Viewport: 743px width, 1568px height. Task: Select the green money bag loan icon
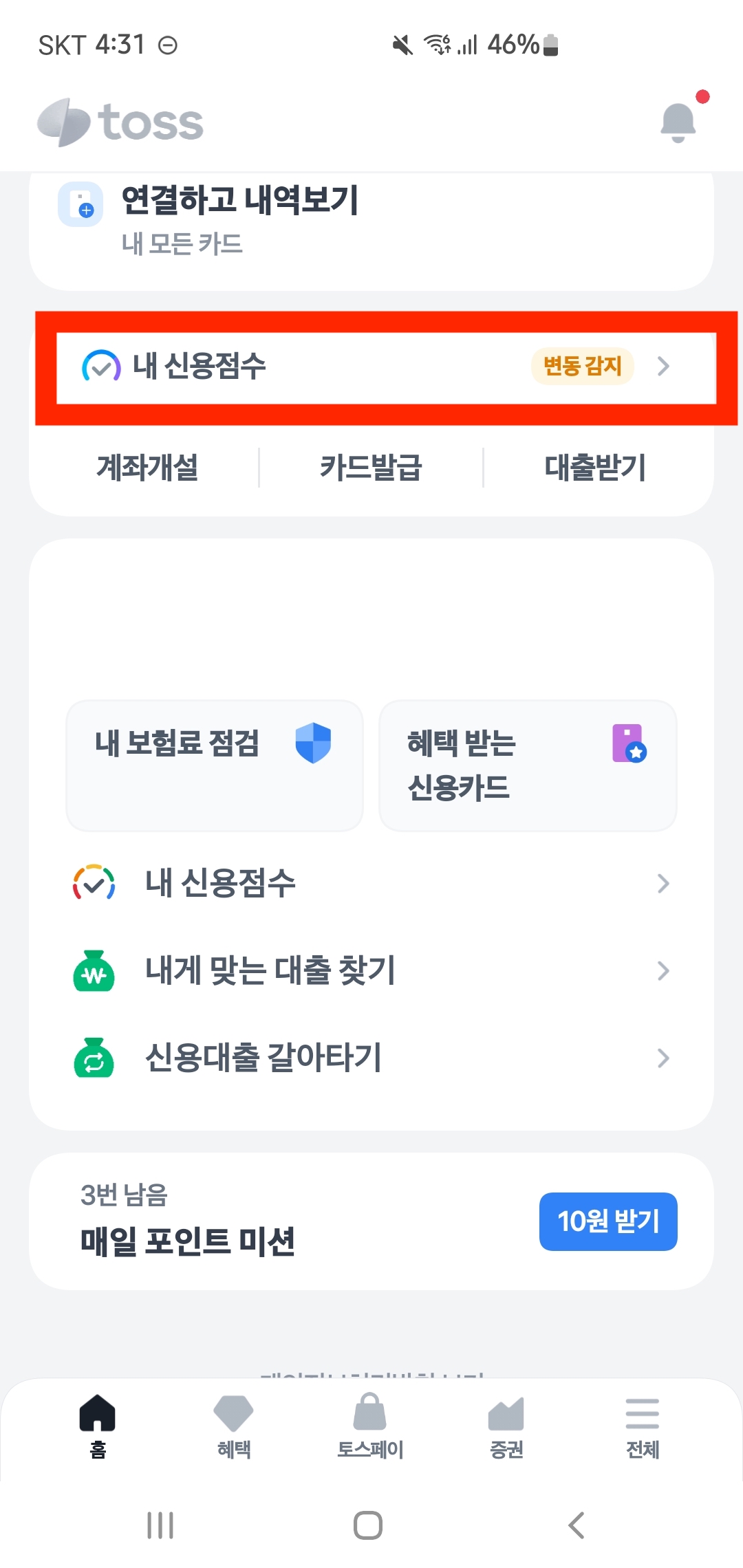[94, 971]
